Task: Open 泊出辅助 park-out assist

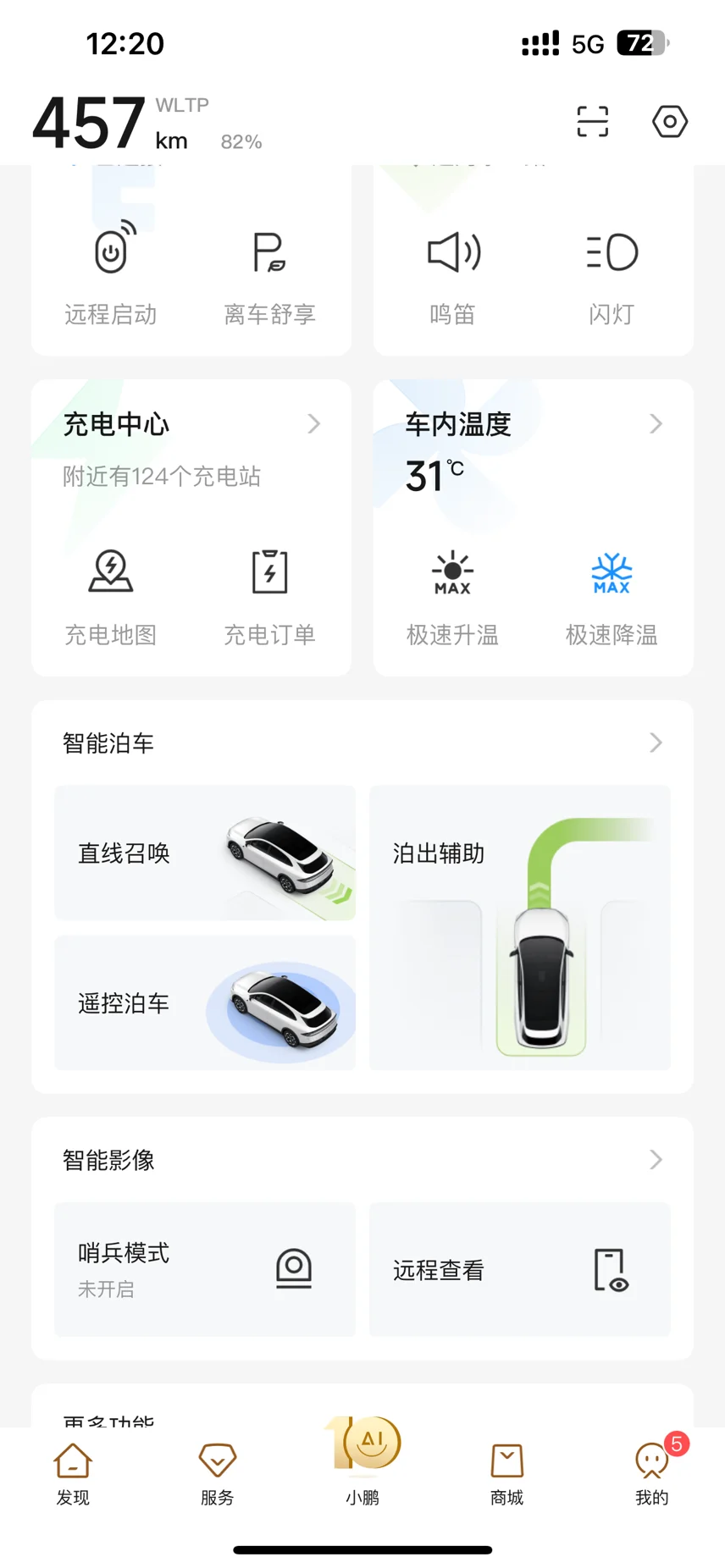Action: pos(519,927)
